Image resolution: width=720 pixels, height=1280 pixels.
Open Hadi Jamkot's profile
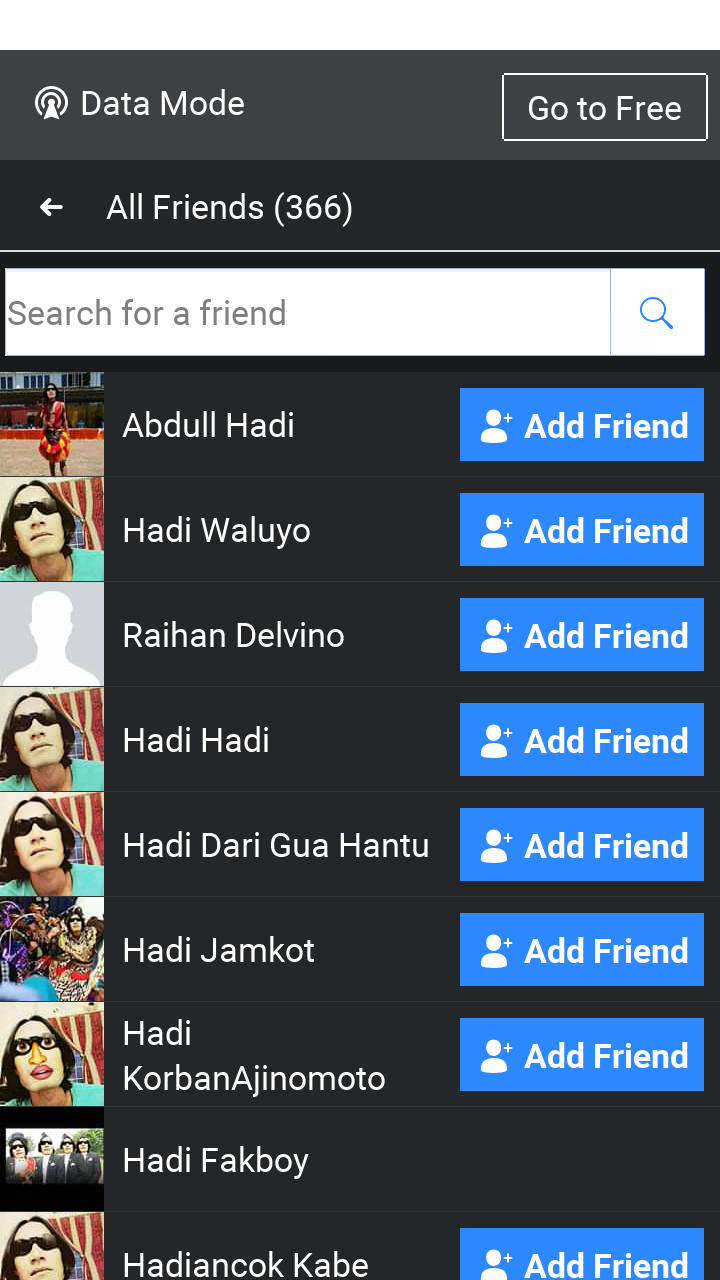click(218, 950)
